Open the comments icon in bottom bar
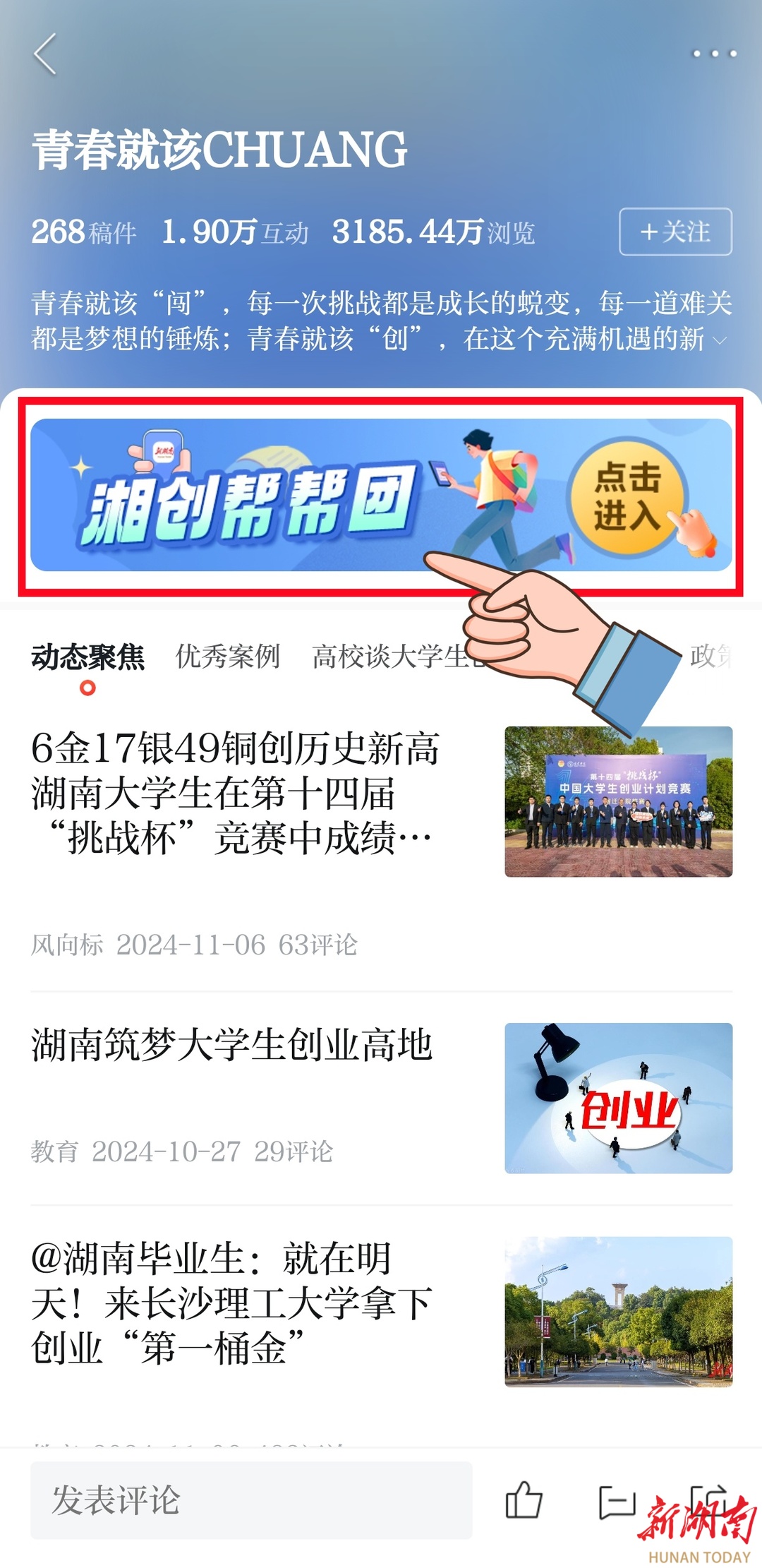The image size is (762, 1568). point(617,1501)
